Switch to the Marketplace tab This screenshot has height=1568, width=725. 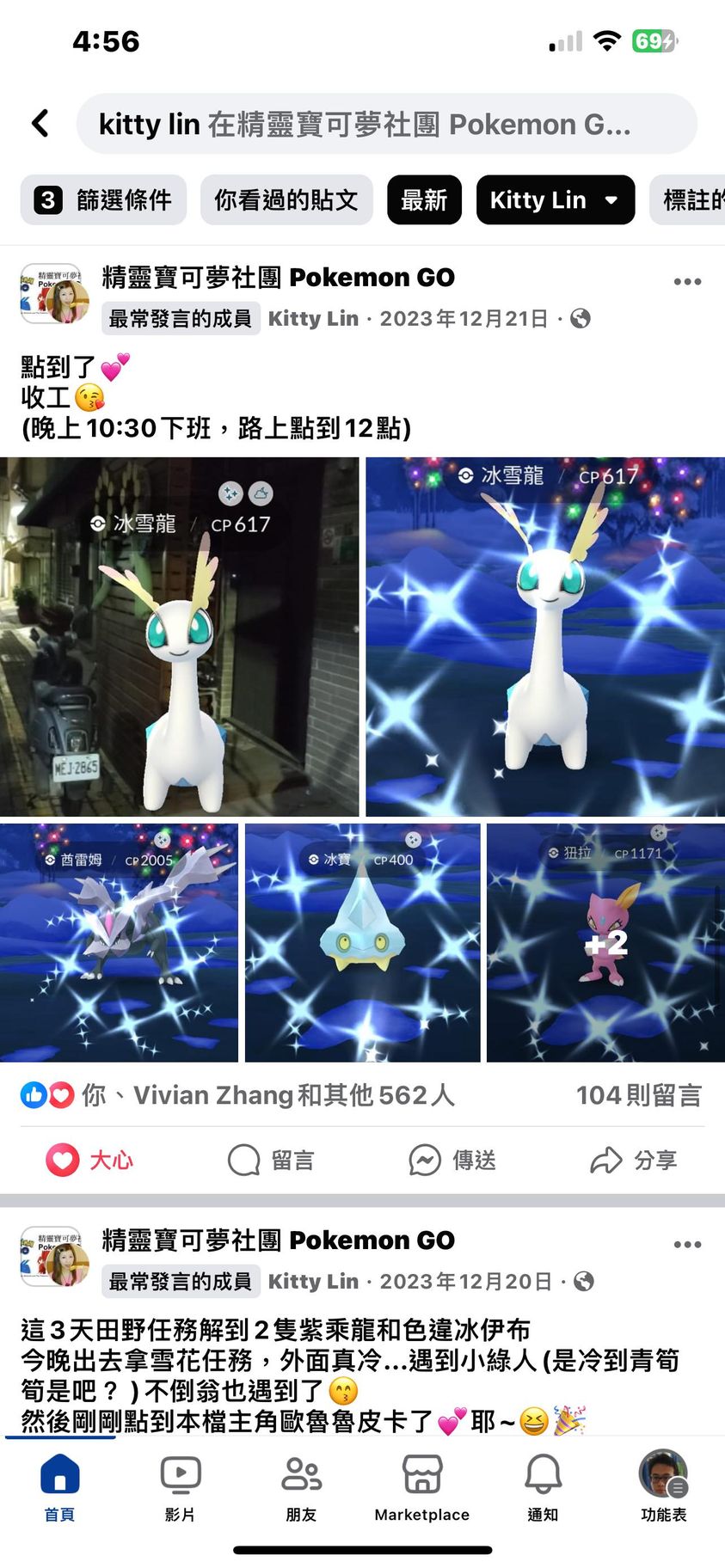click(421, 1487)
